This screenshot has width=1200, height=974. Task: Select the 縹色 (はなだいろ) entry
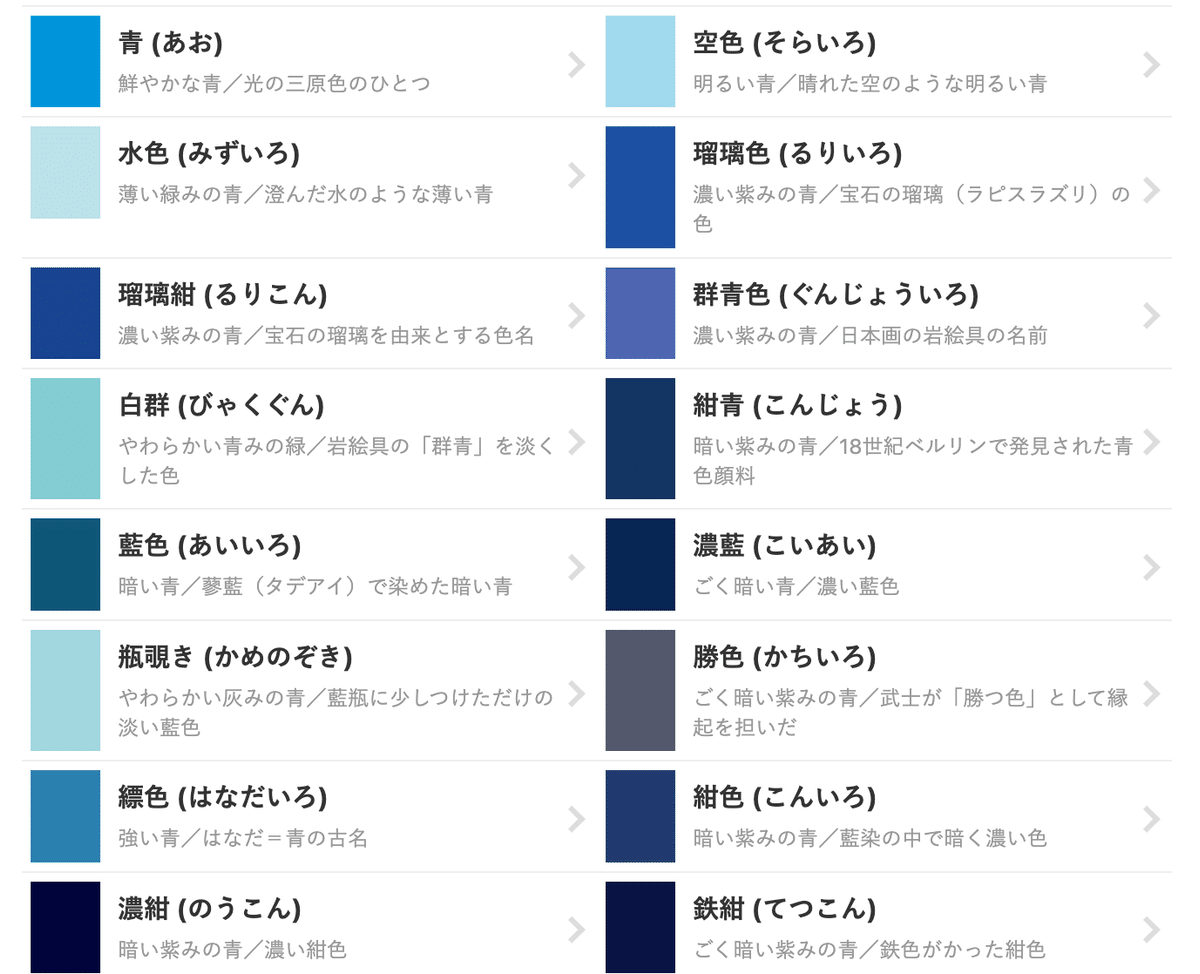pyautogui.click(x=300, y=817)
